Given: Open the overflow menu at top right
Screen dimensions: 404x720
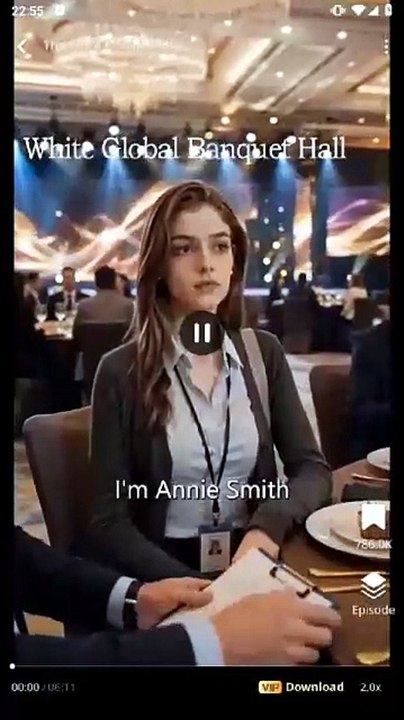Looking at the screenshot, I should [x=386, y=45].
